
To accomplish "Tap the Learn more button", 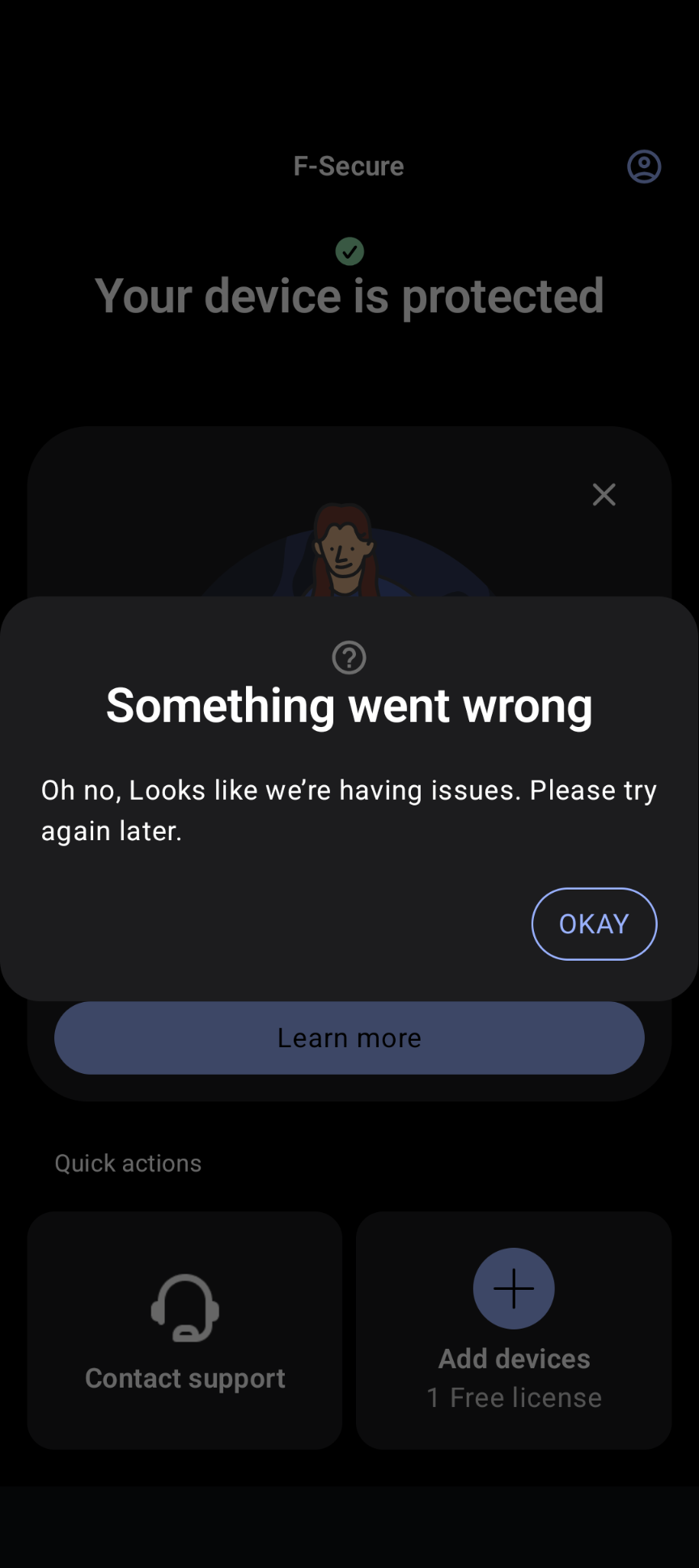I will click(349, 1038).
